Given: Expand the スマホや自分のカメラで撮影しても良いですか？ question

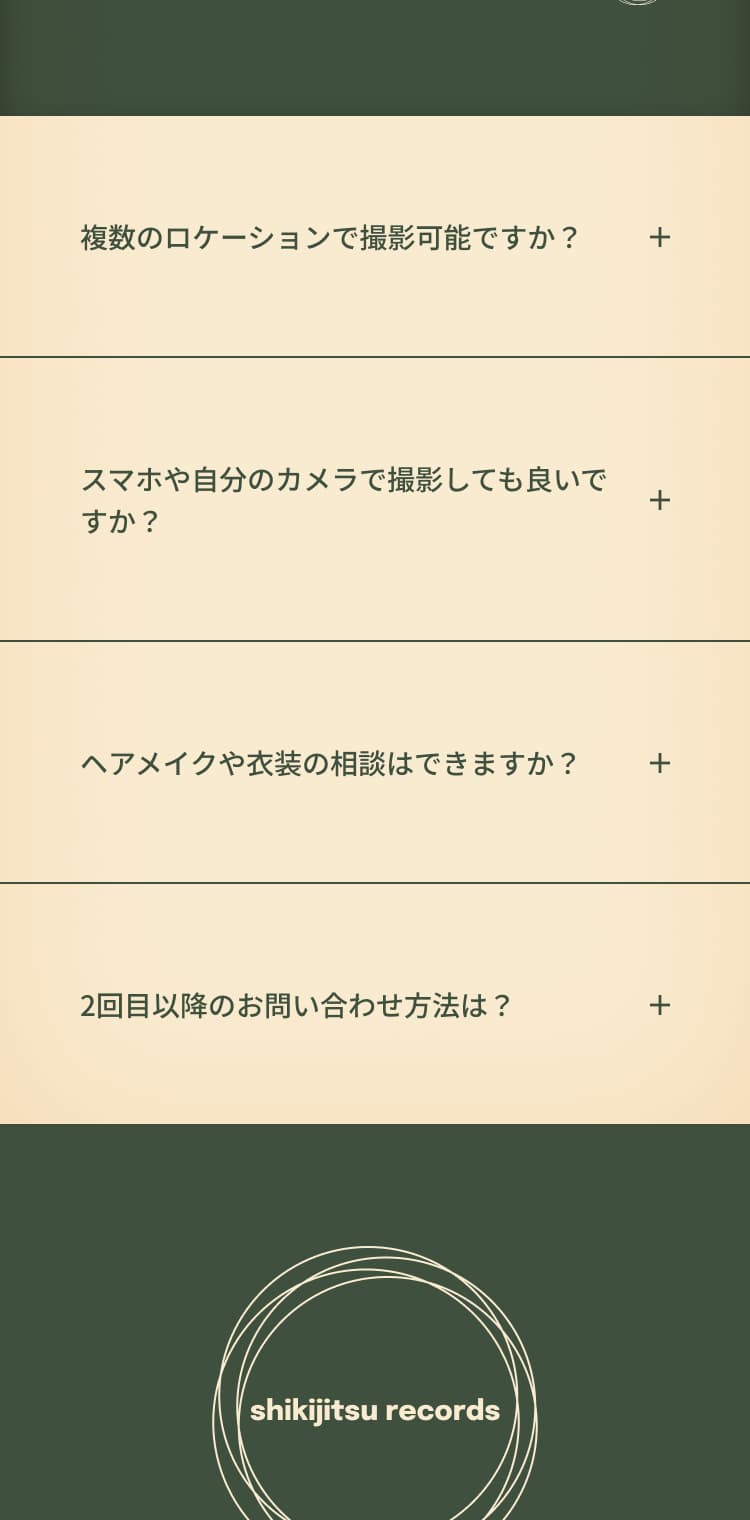Looking at the screenshot, I should [x=659, y=500].
